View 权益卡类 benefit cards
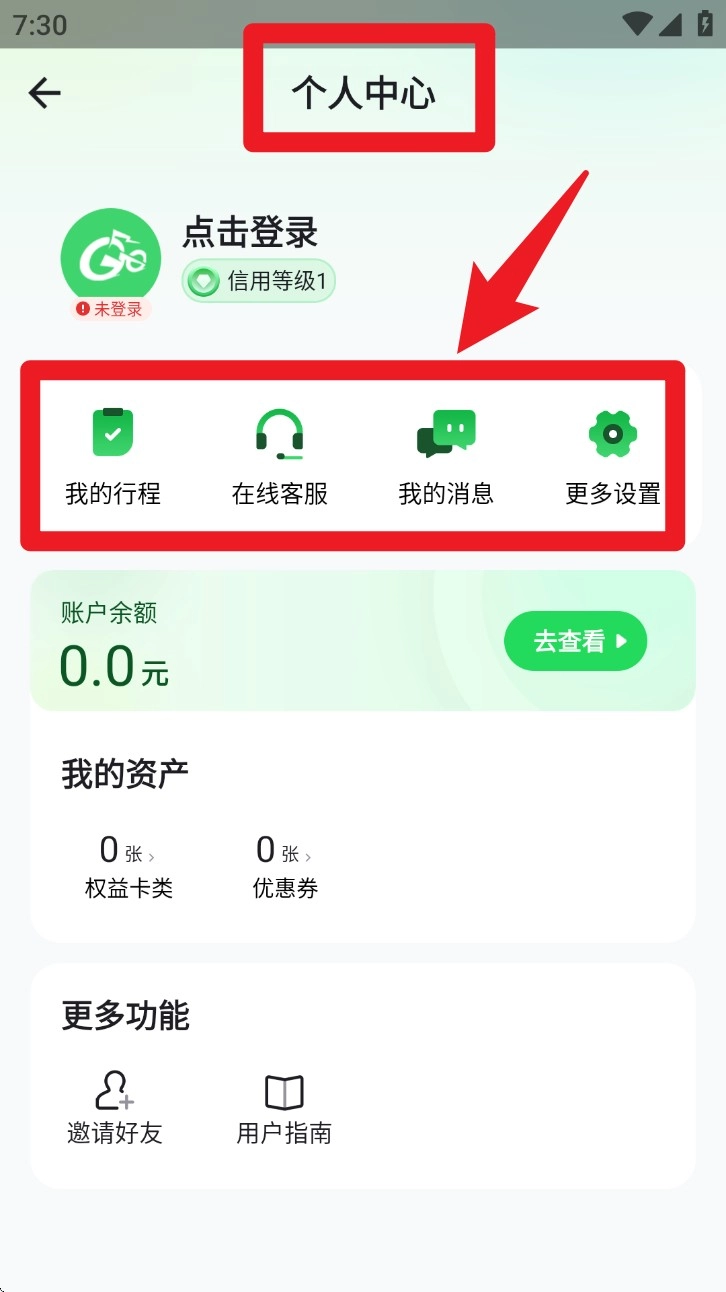This screenshot has height=1292, width=726. (128, 866)
